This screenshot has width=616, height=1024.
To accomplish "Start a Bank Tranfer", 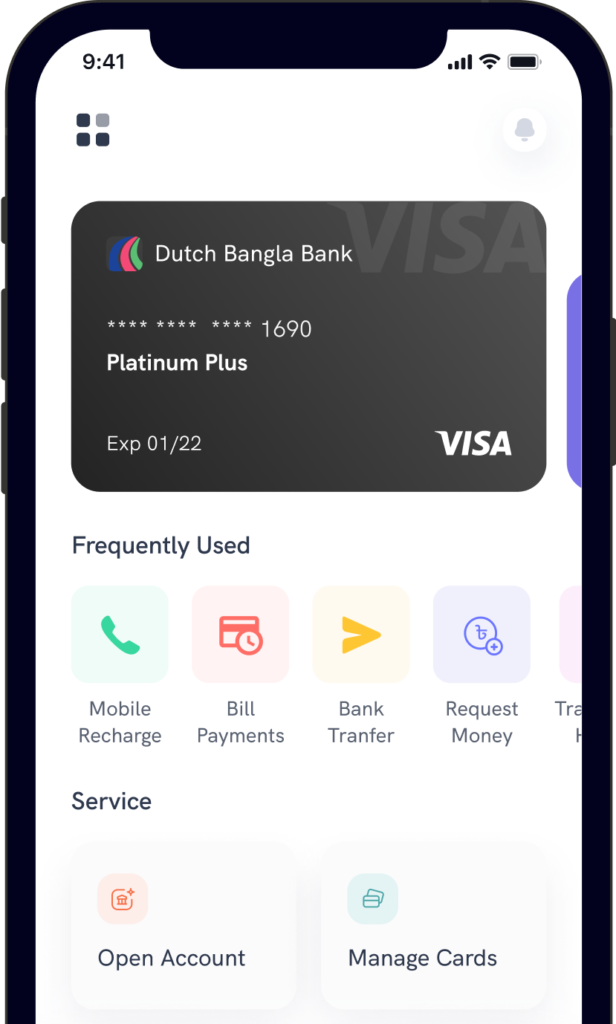I will (x=361, y=635).
